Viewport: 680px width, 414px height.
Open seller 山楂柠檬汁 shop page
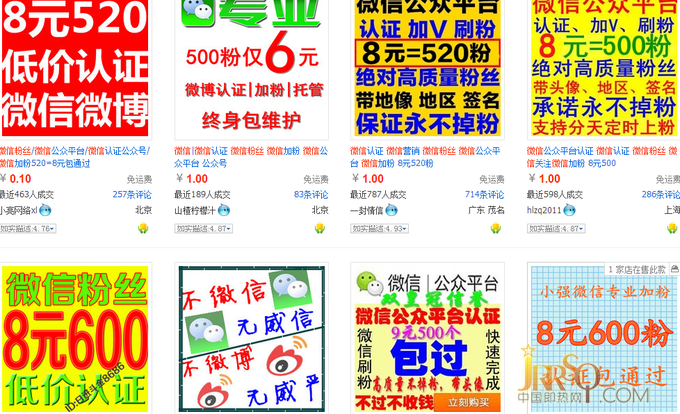(195, 211)
